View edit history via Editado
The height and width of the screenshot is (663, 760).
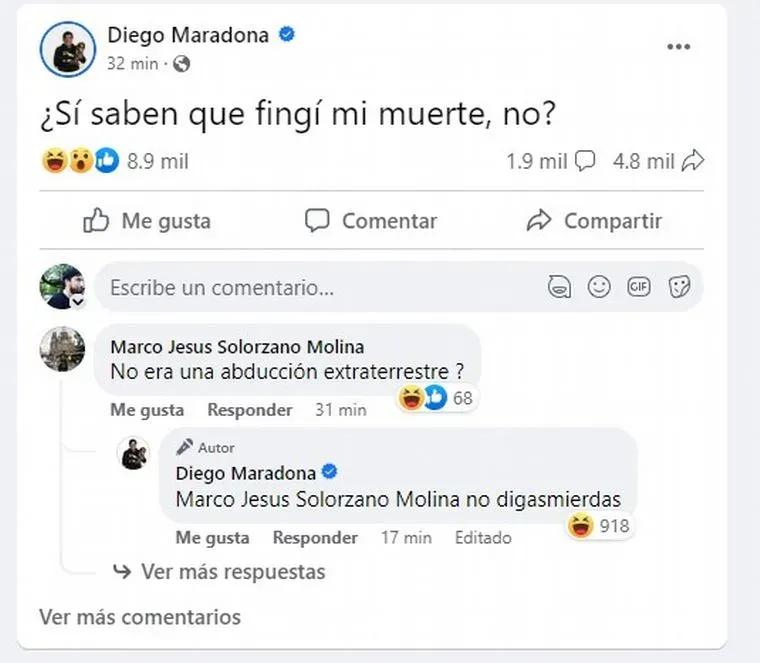click(483, 538)
